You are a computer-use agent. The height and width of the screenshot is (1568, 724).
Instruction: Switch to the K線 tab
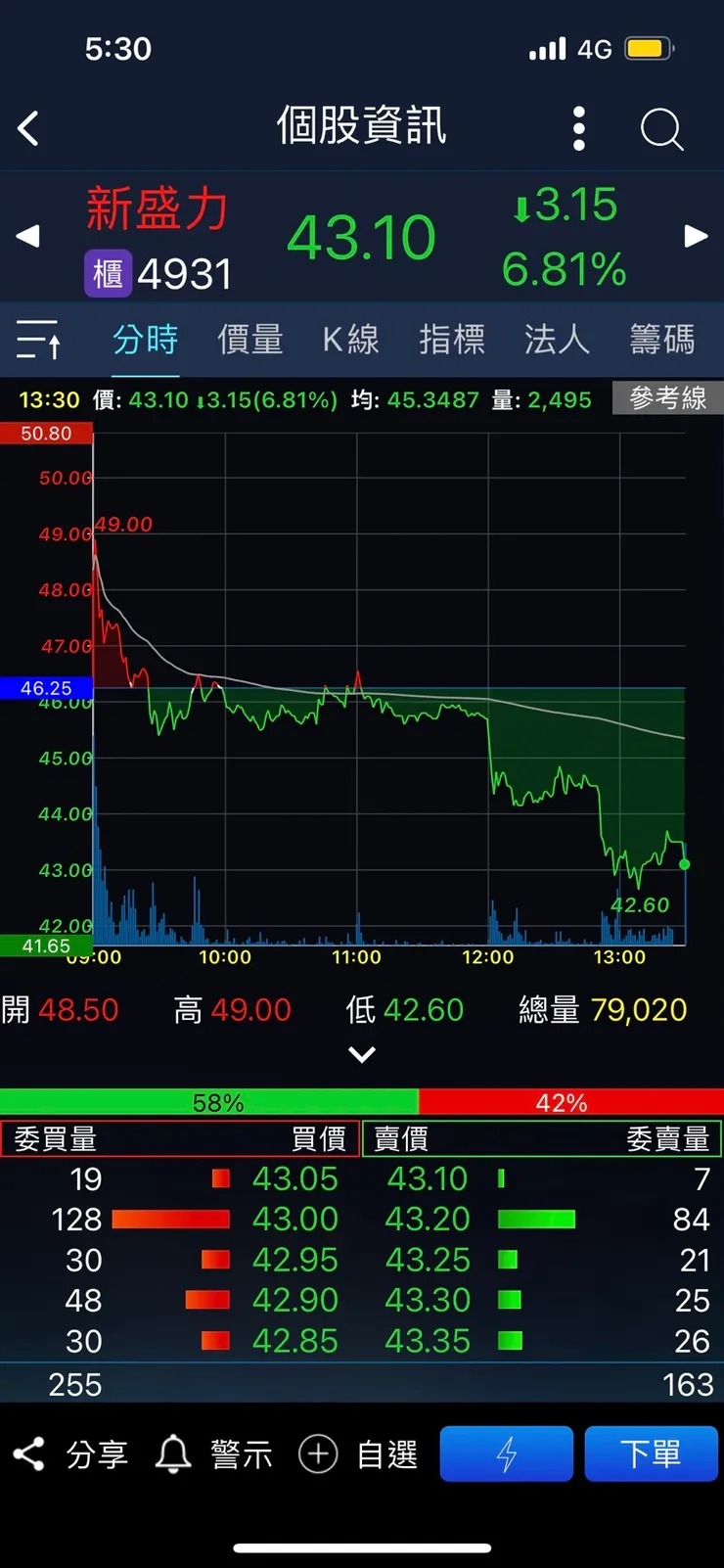(350, 339)
